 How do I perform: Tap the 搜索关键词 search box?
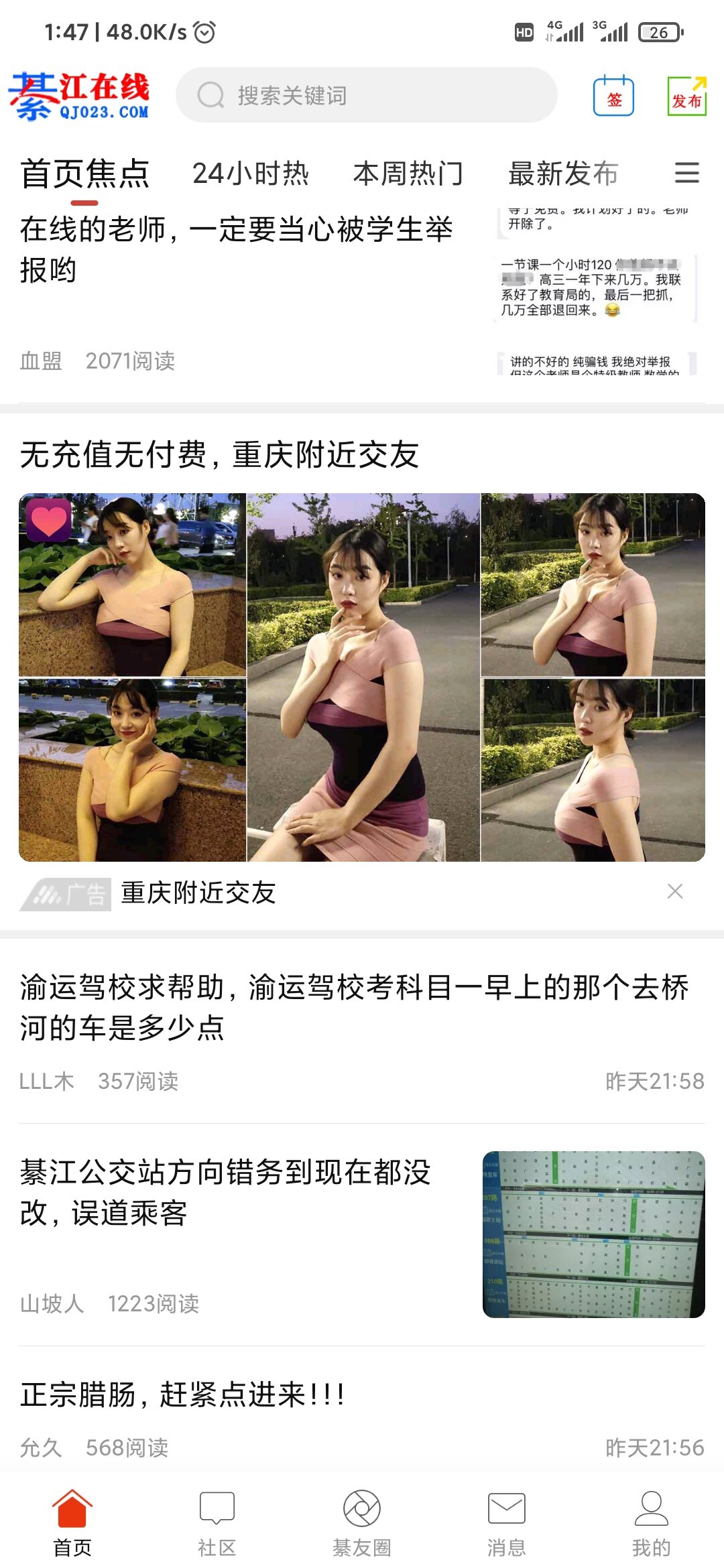pos(366,95)
